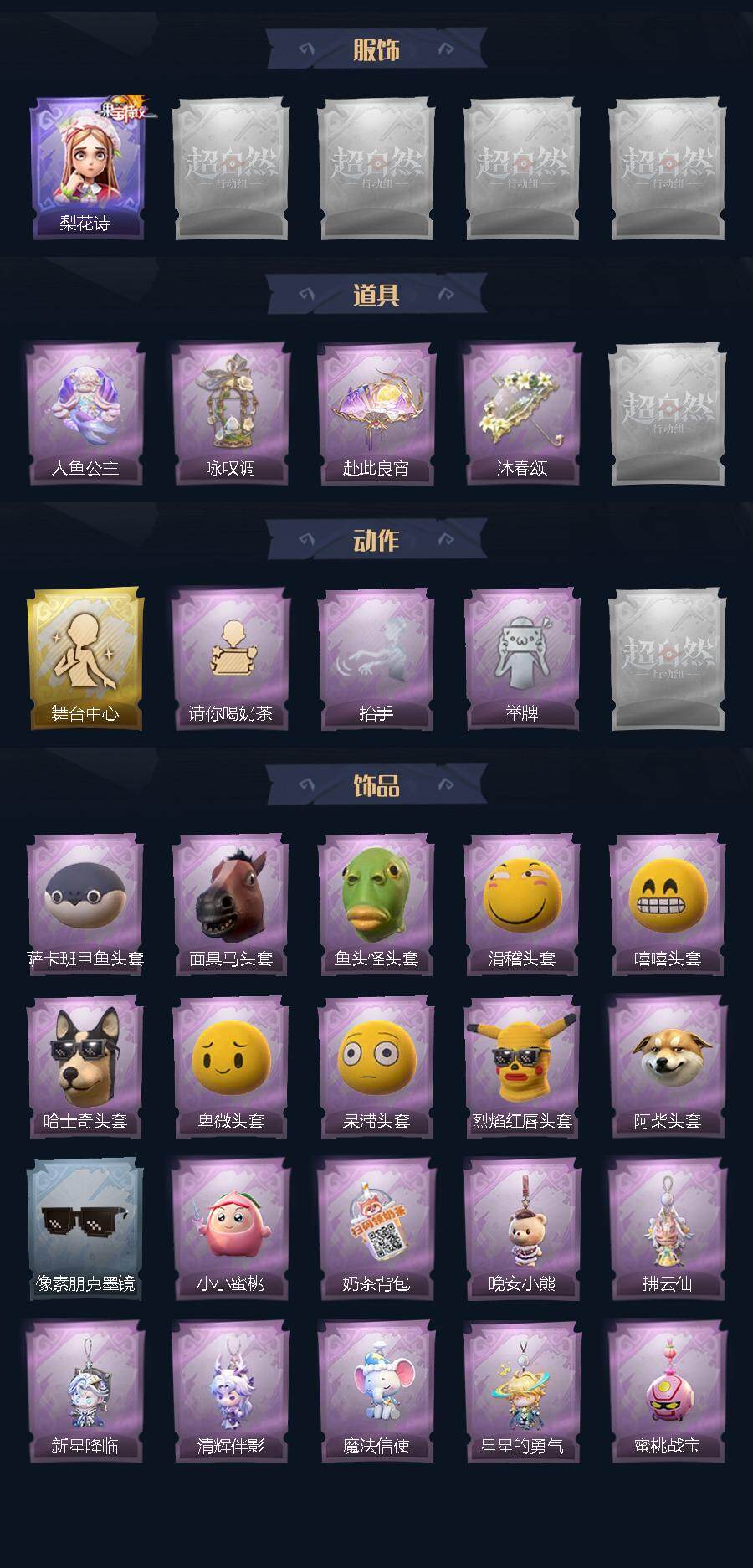Open the gold 舞台中心 action card

(x=85, y=659)
